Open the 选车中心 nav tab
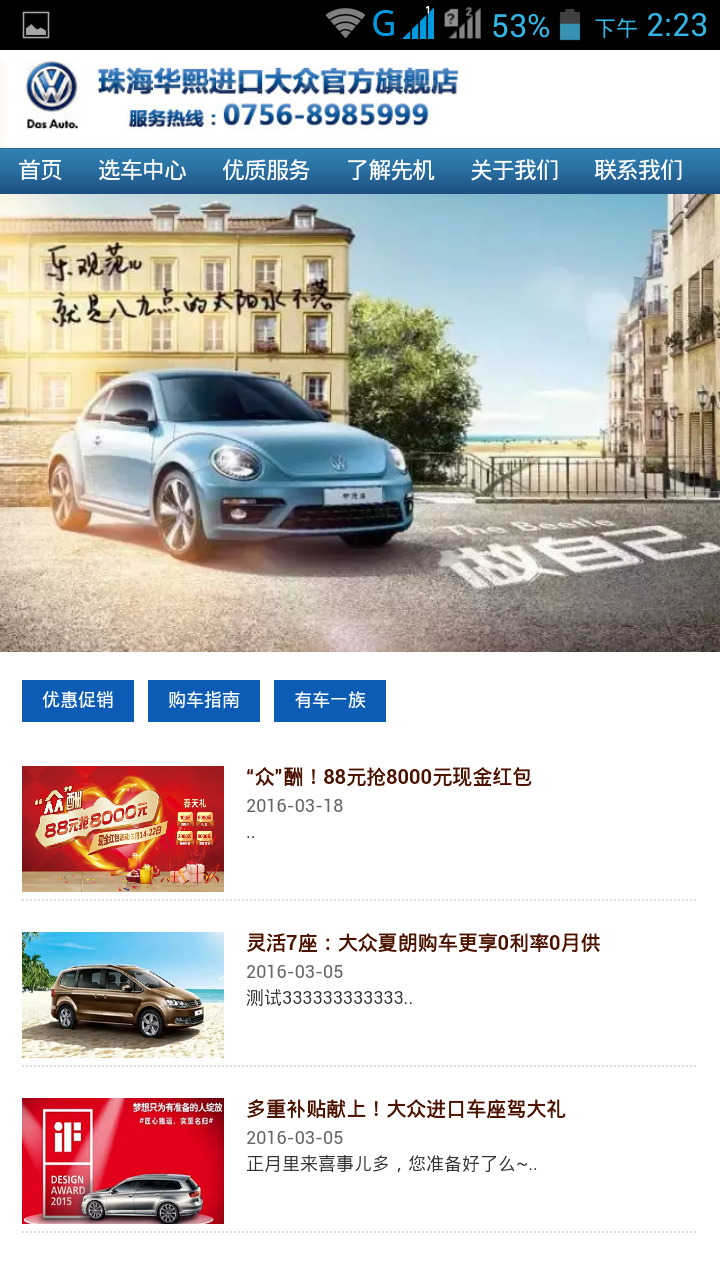 click(142, 171)
